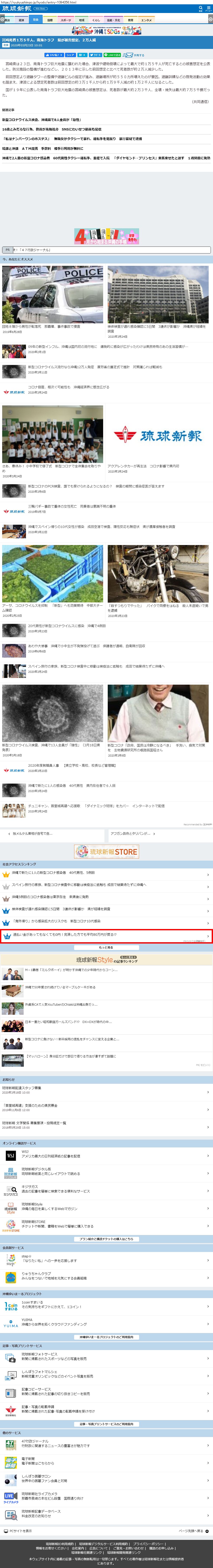
Task: Open ranking article スペイン旅行の家族
Action: [79, 884]
